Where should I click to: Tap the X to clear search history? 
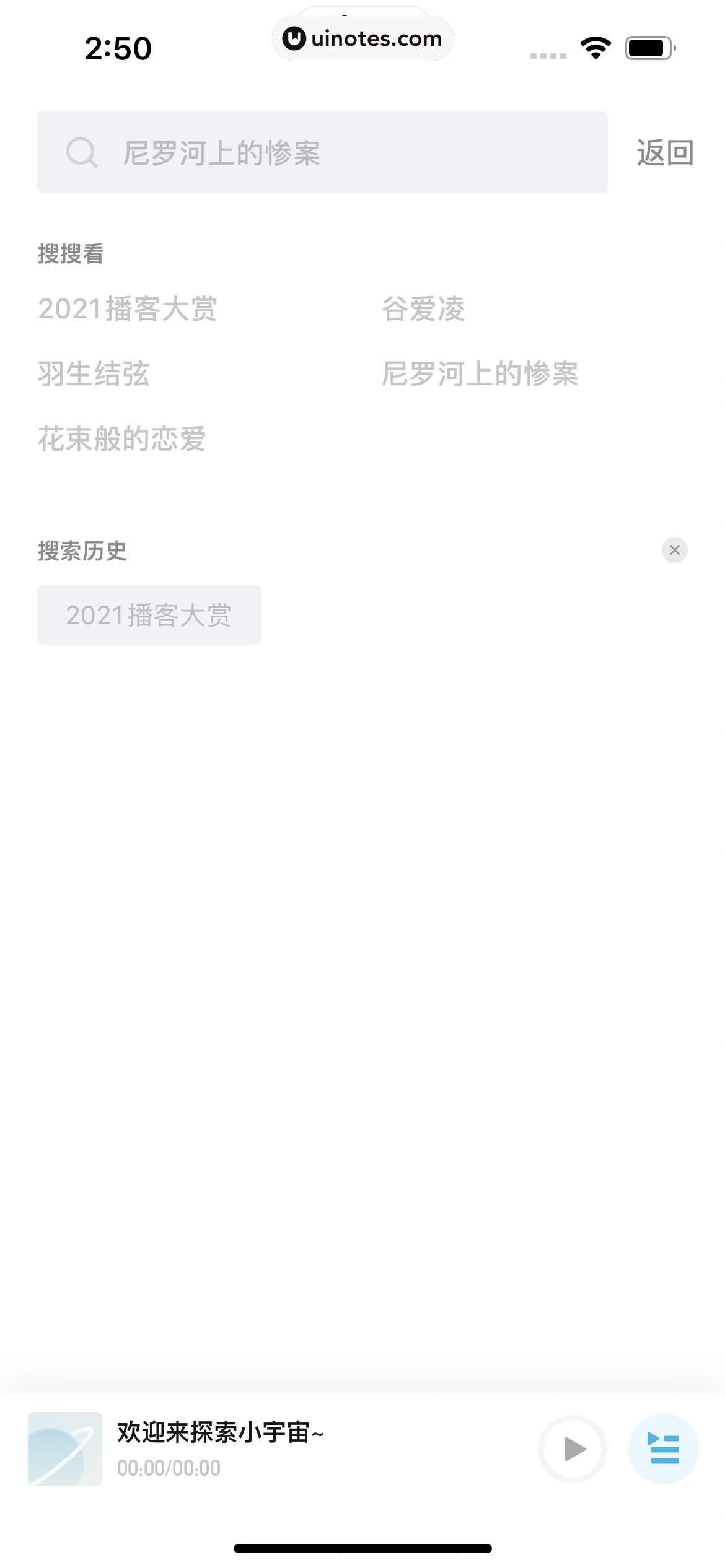(x=675, y=550)
